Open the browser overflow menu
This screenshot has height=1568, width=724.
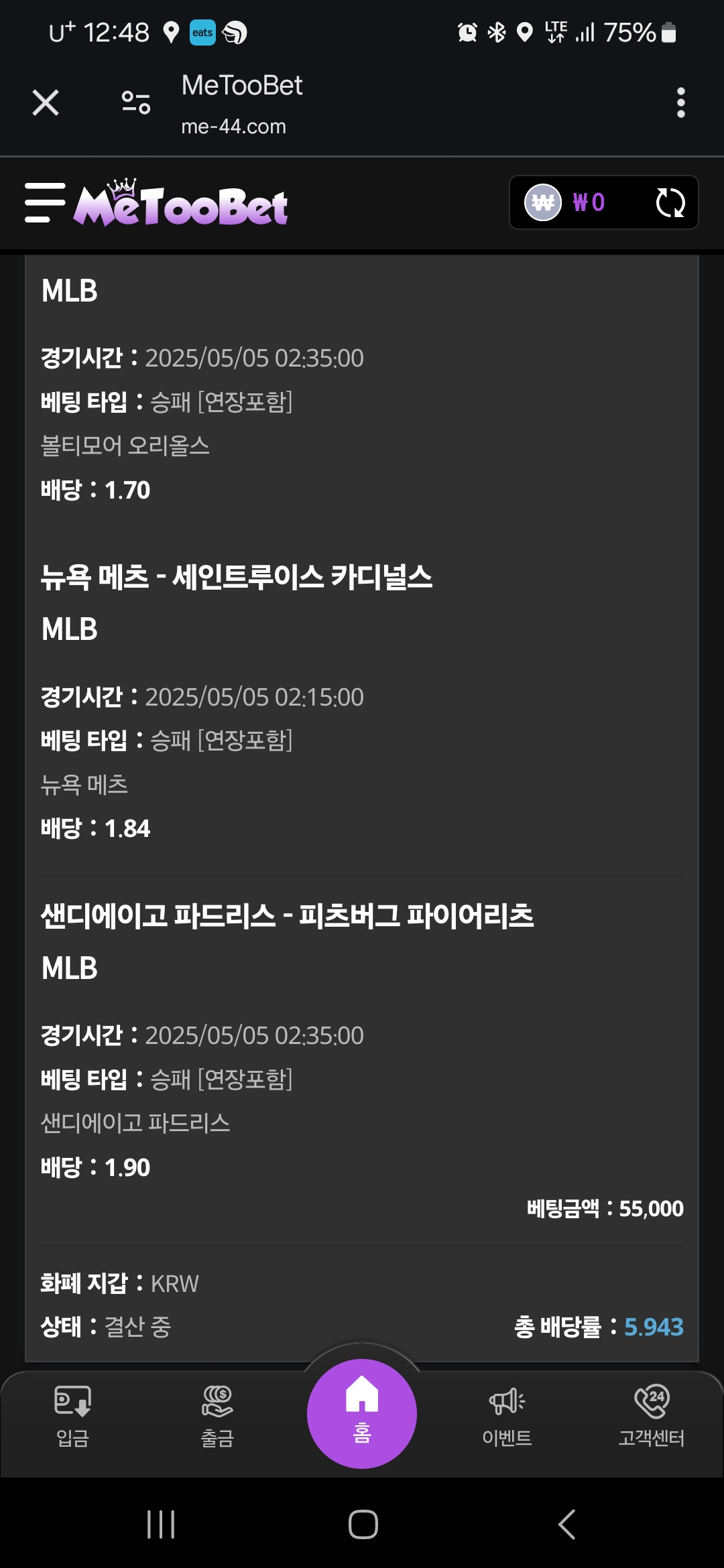click(680, 103)
